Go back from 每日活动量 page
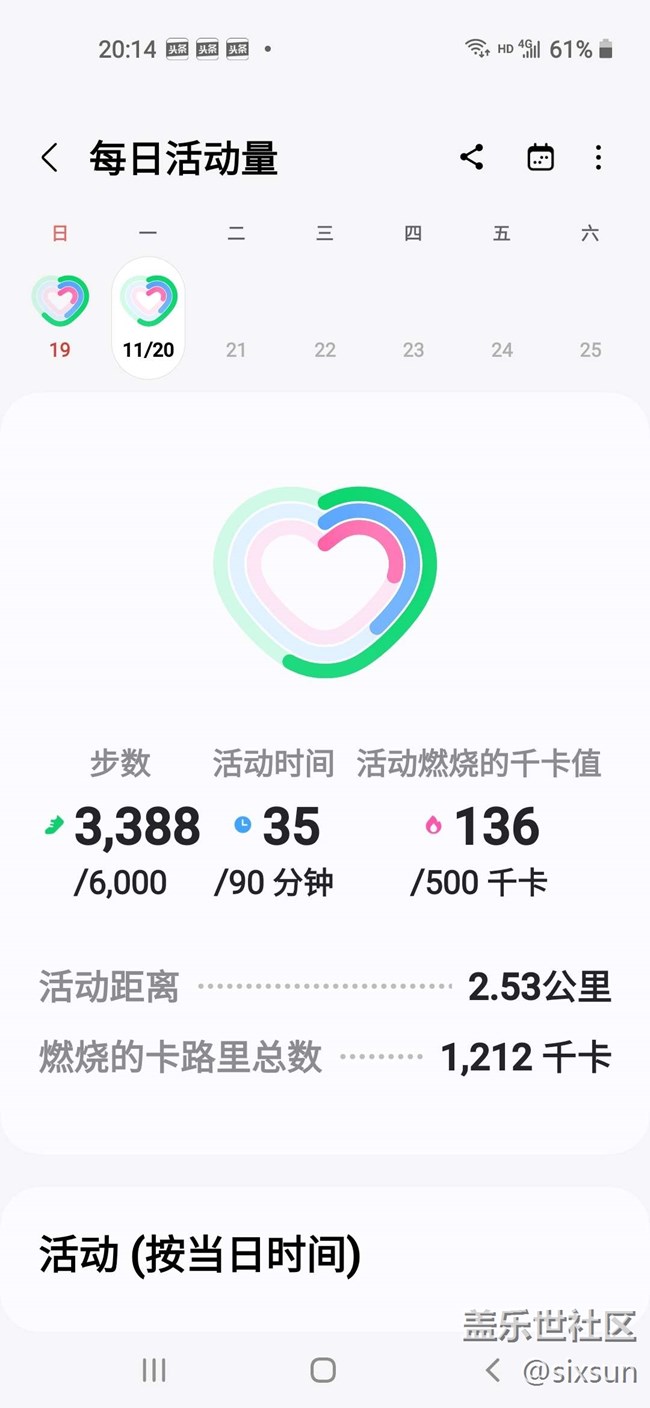The width and height of the screenshot is (650, 1408). tap(50, 158)
